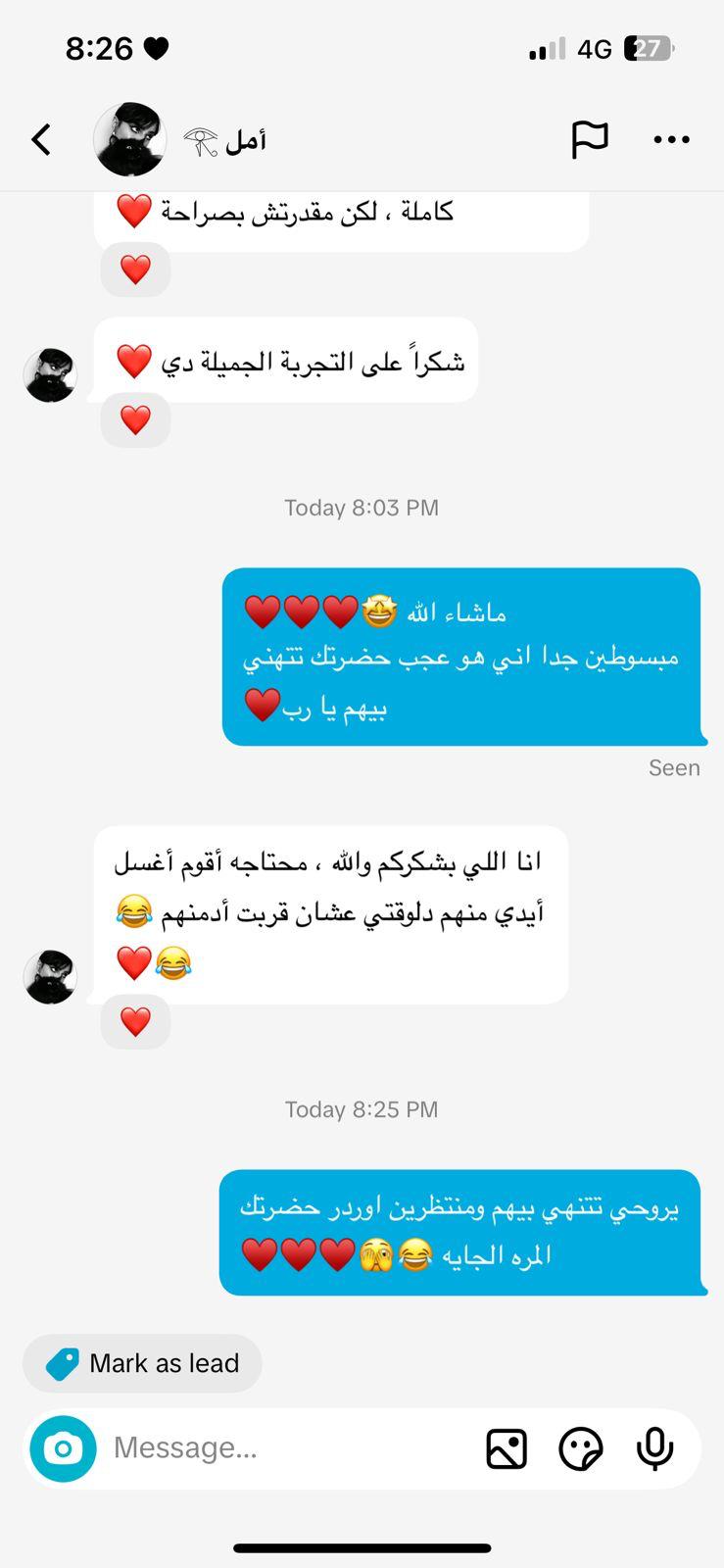Tap heart reaction under انا اللي بشكركم message

pyautogui.click(x=135, y=1022)
